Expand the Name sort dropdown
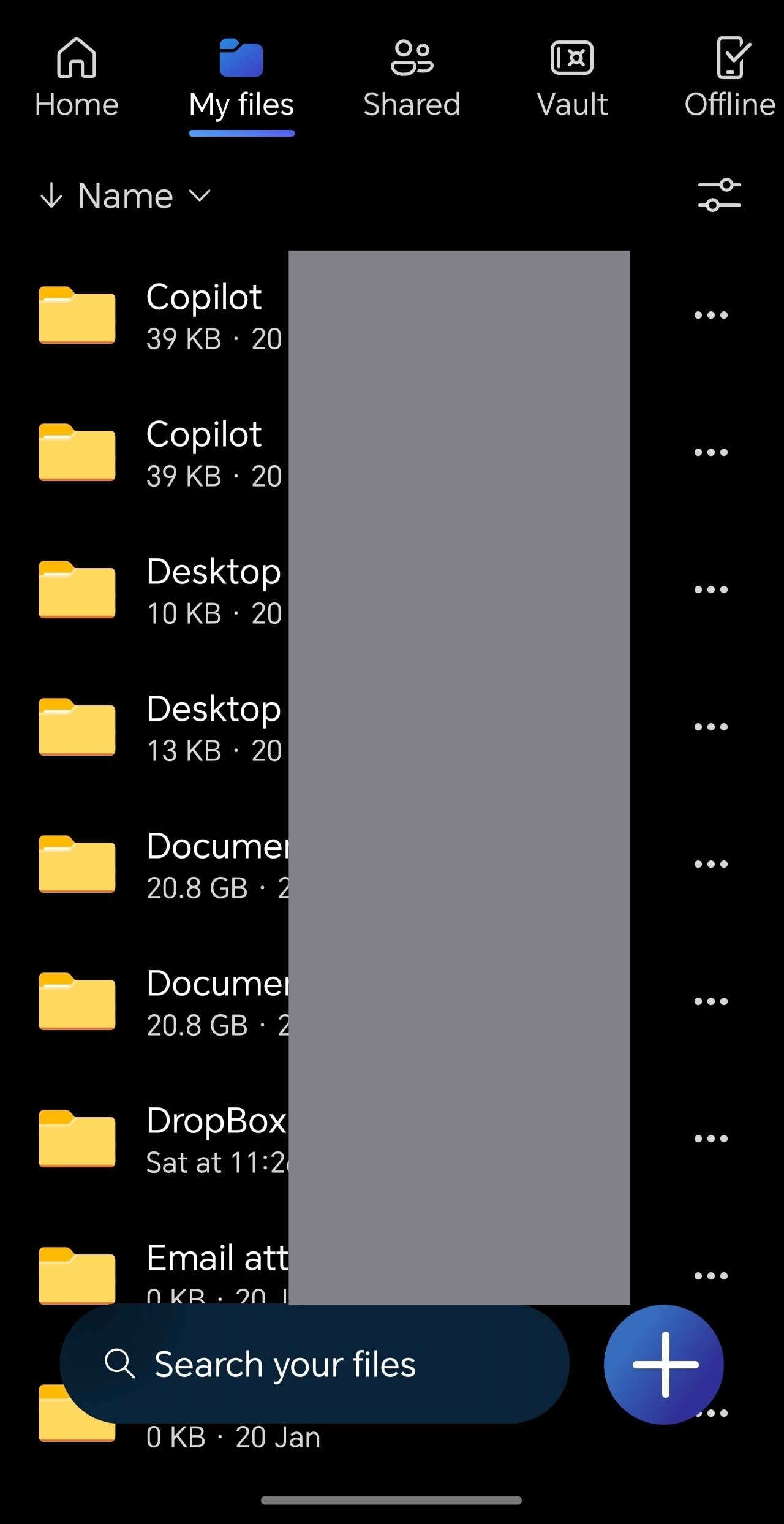The image size is (784, 1524). 126,196
